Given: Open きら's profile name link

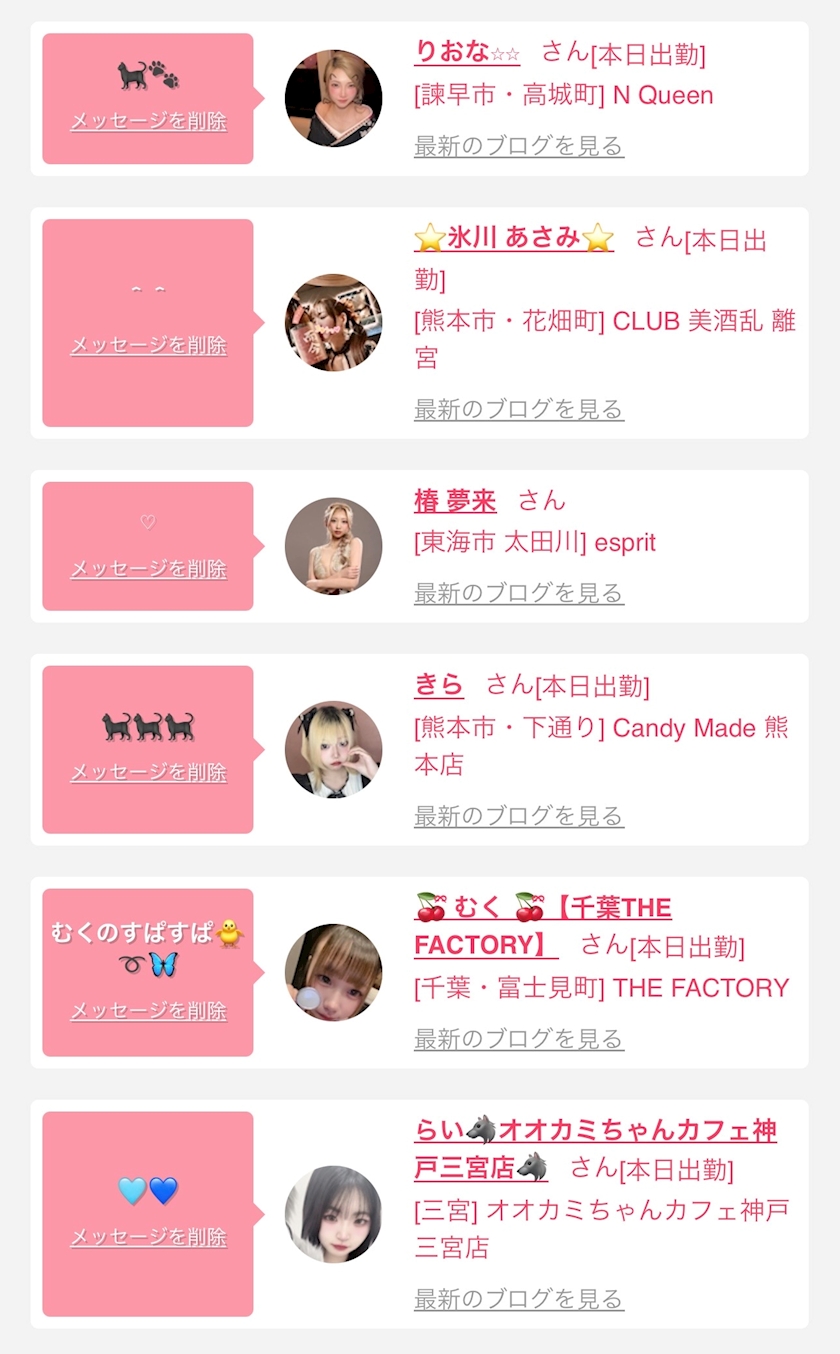Looking at the screenshot, I should tap(439, 685).
